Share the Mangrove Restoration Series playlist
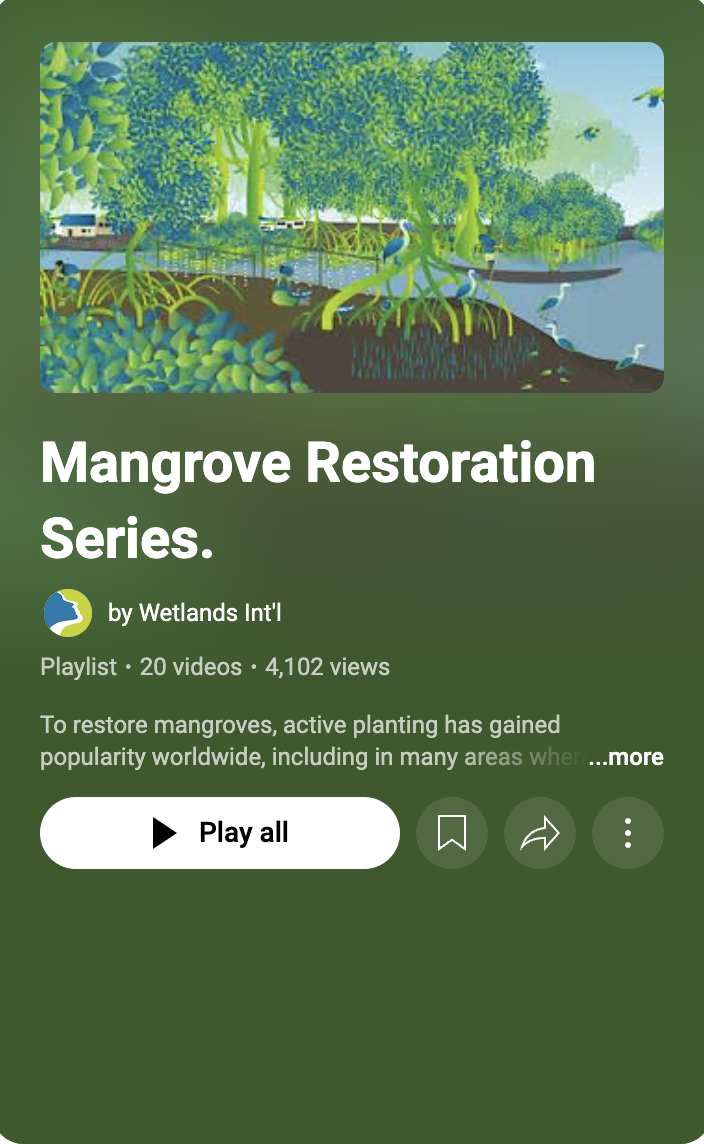This screenshot has height=1144, width=704. (540, 832)
